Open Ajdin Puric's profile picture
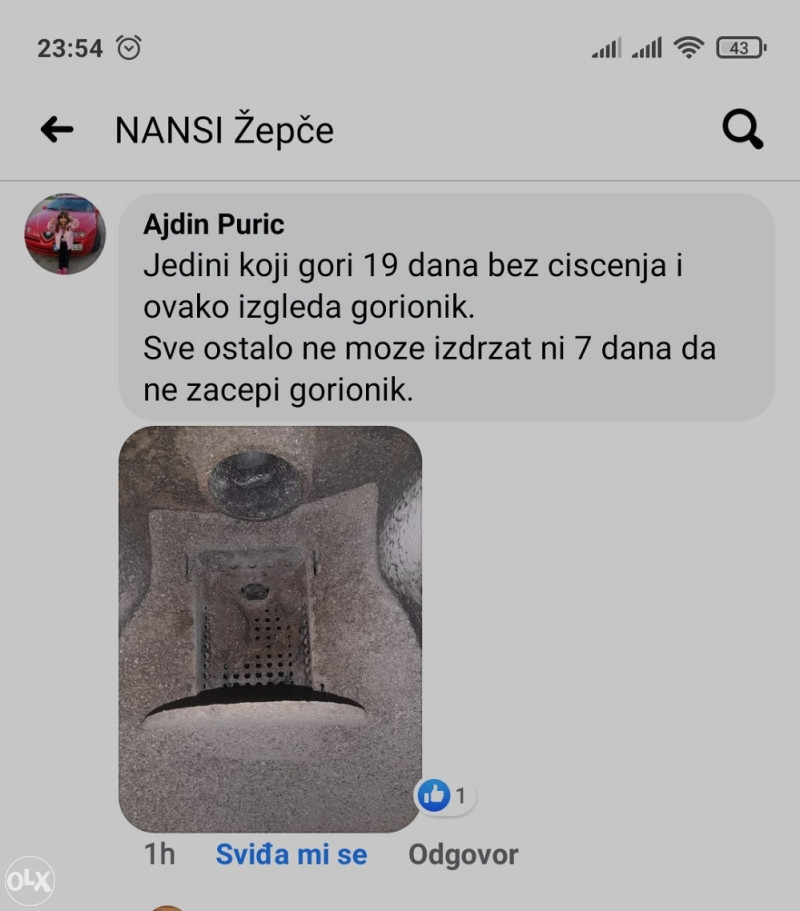Screen dimensions: 800x911 [65, 234]
